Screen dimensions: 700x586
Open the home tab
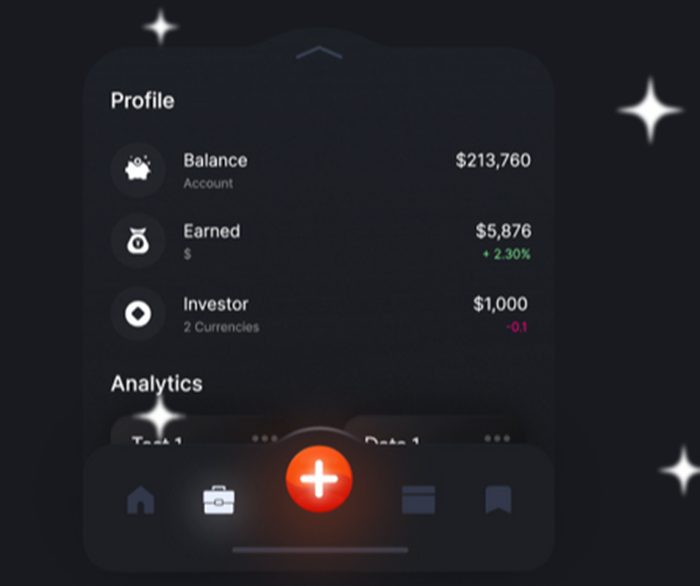(141, 499)
